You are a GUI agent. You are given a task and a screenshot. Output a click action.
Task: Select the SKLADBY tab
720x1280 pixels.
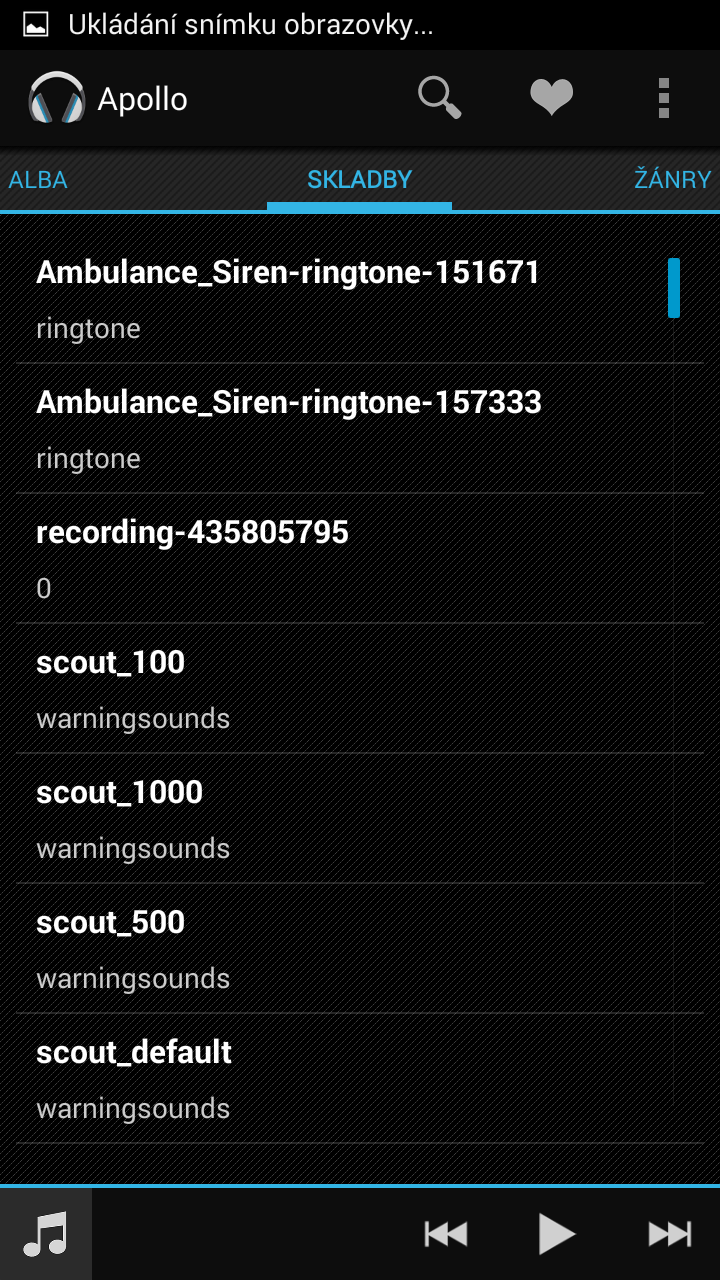coord(360,180)
